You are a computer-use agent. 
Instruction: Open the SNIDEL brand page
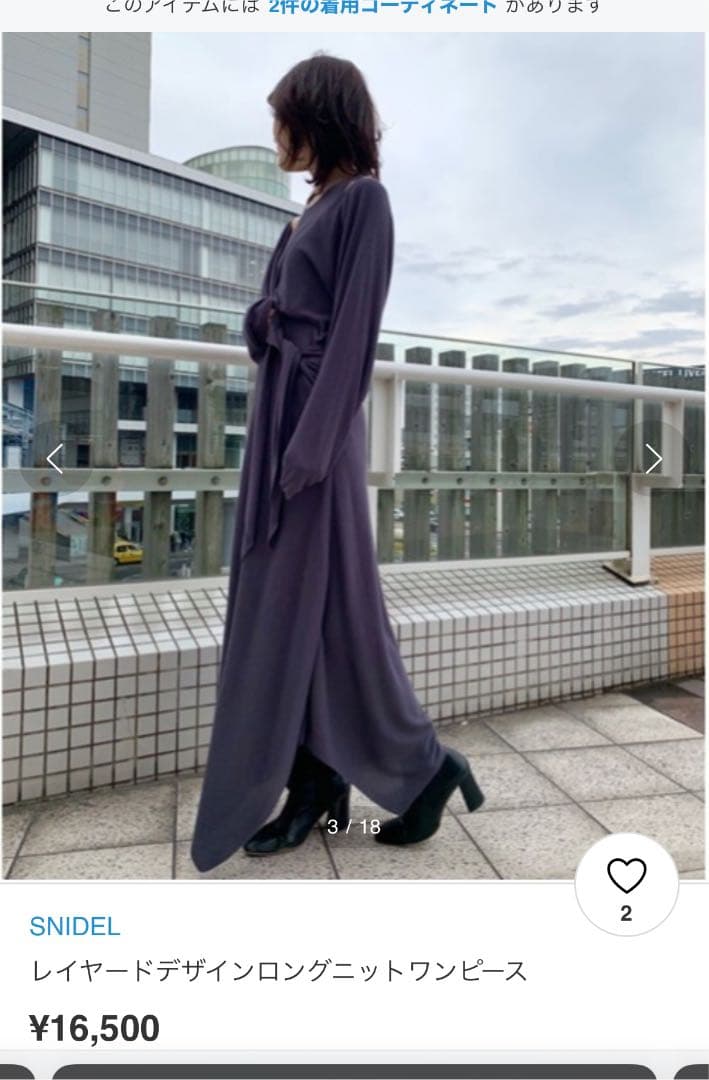[75, 926]
